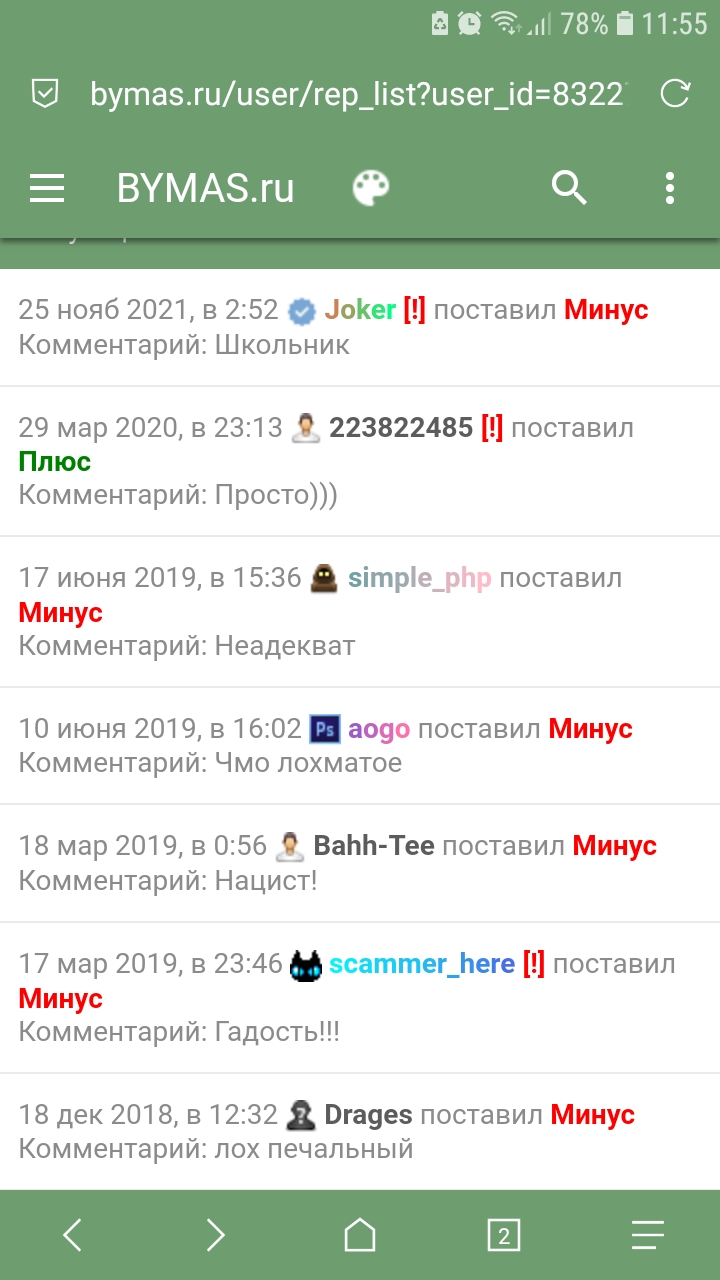Reload the page in the browser
This screenshot has height=1280, width=720.
point(676,94)
